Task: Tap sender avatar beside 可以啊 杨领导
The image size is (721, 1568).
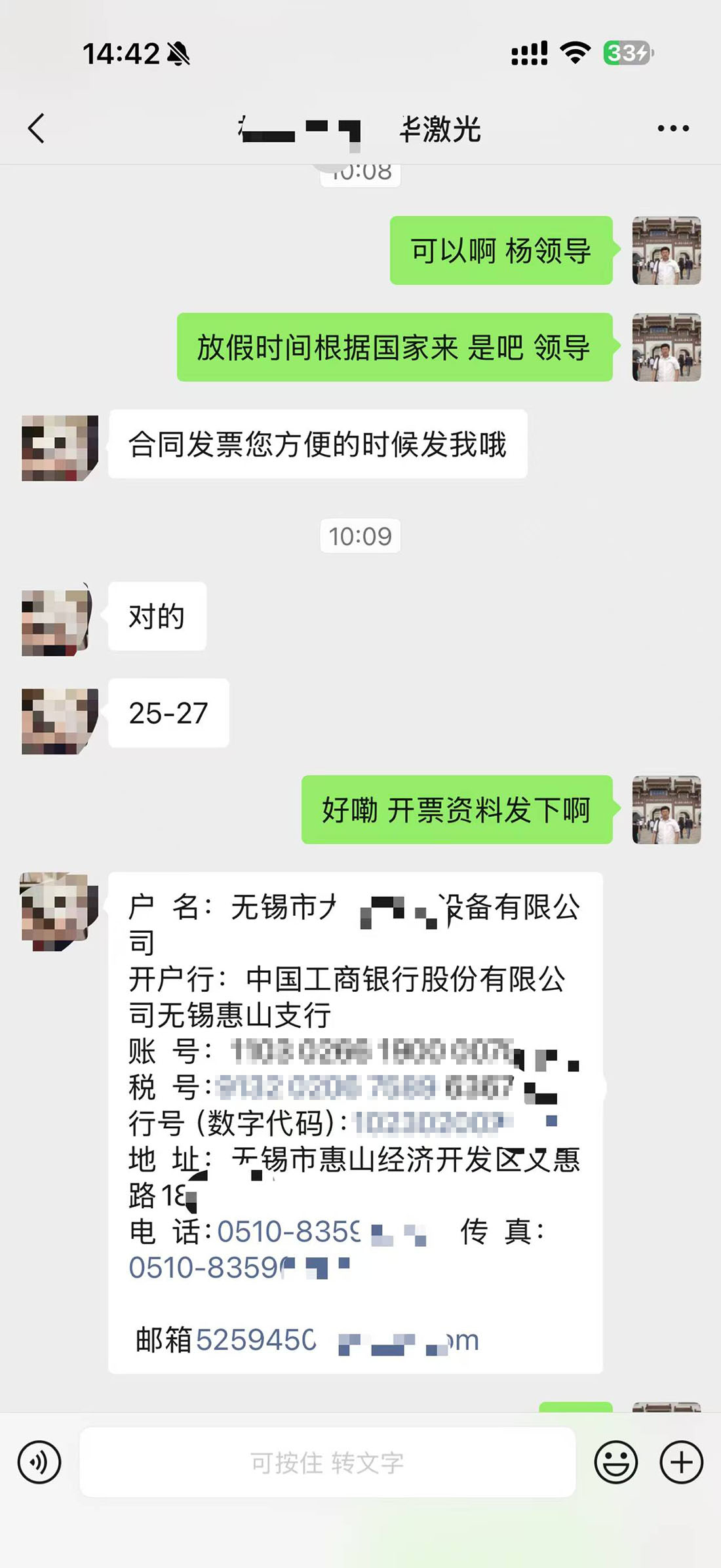Action: pyautogui.click(x=667, y=250)
